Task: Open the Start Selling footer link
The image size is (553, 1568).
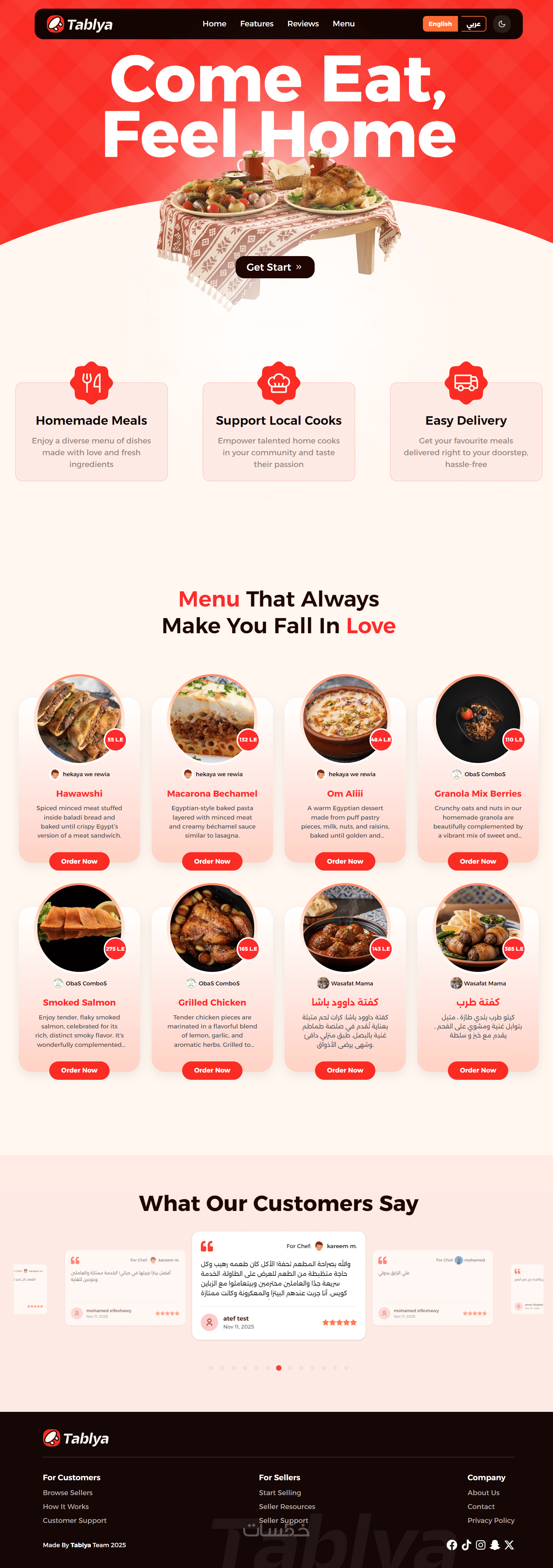Action: pos(280,1492)
